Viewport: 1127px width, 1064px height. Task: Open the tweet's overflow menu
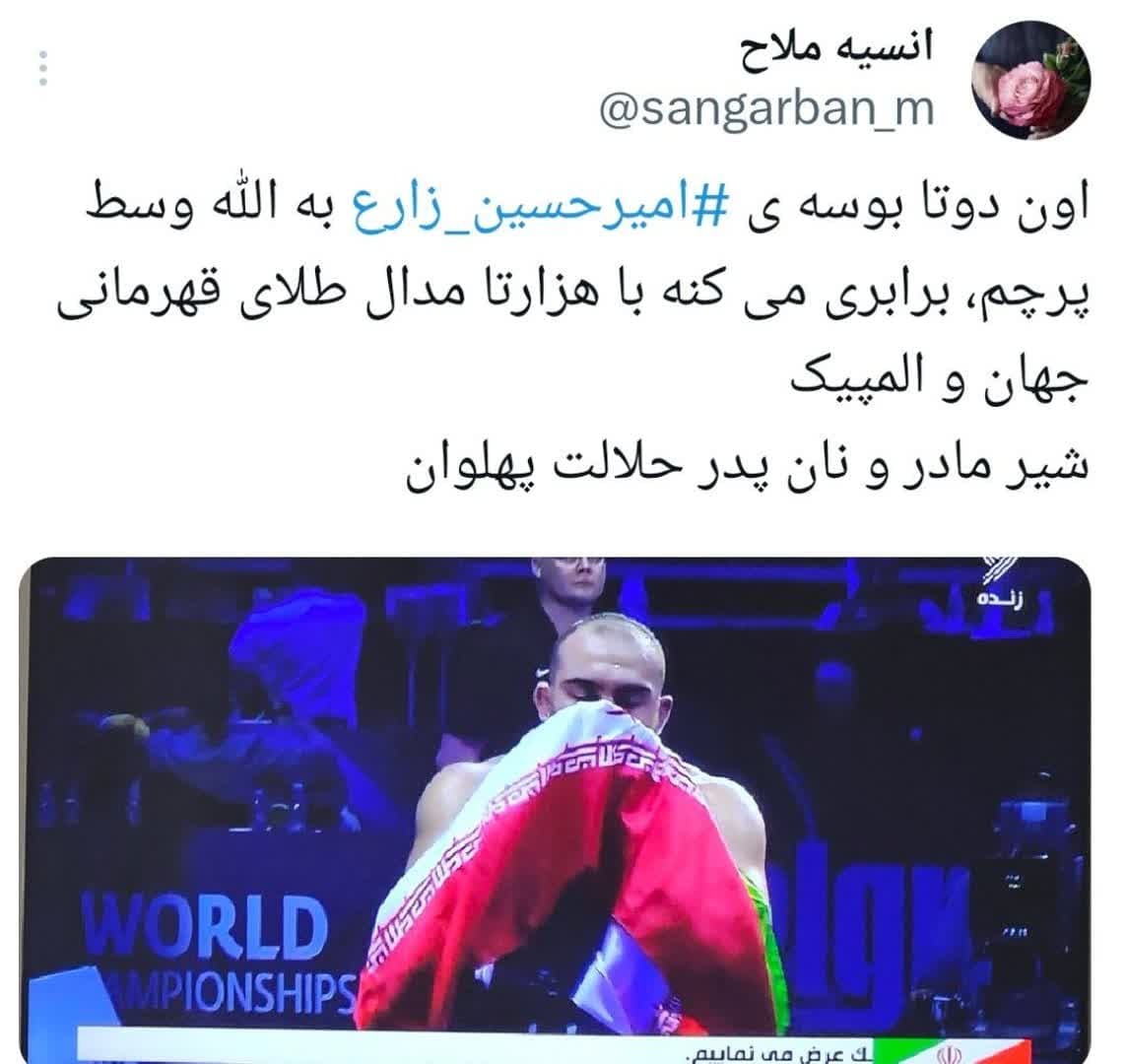point(42,66)
